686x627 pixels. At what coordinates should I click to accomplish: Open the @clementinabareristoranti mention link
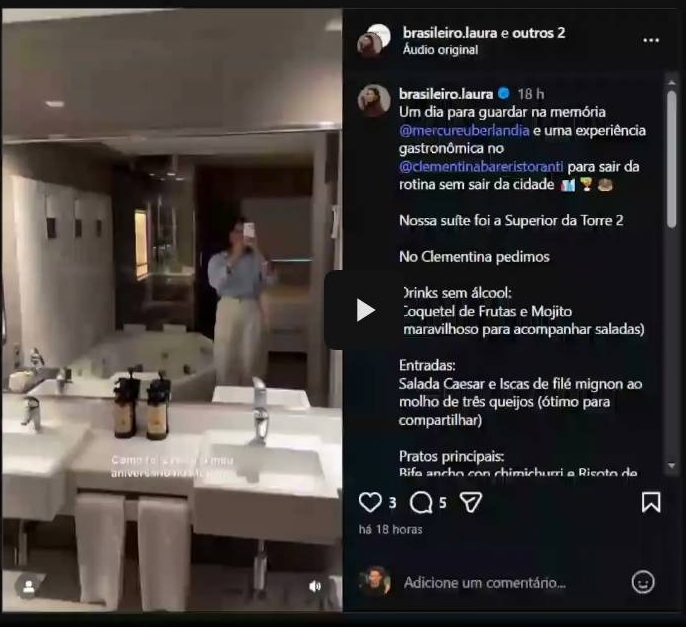coord(486,166)
